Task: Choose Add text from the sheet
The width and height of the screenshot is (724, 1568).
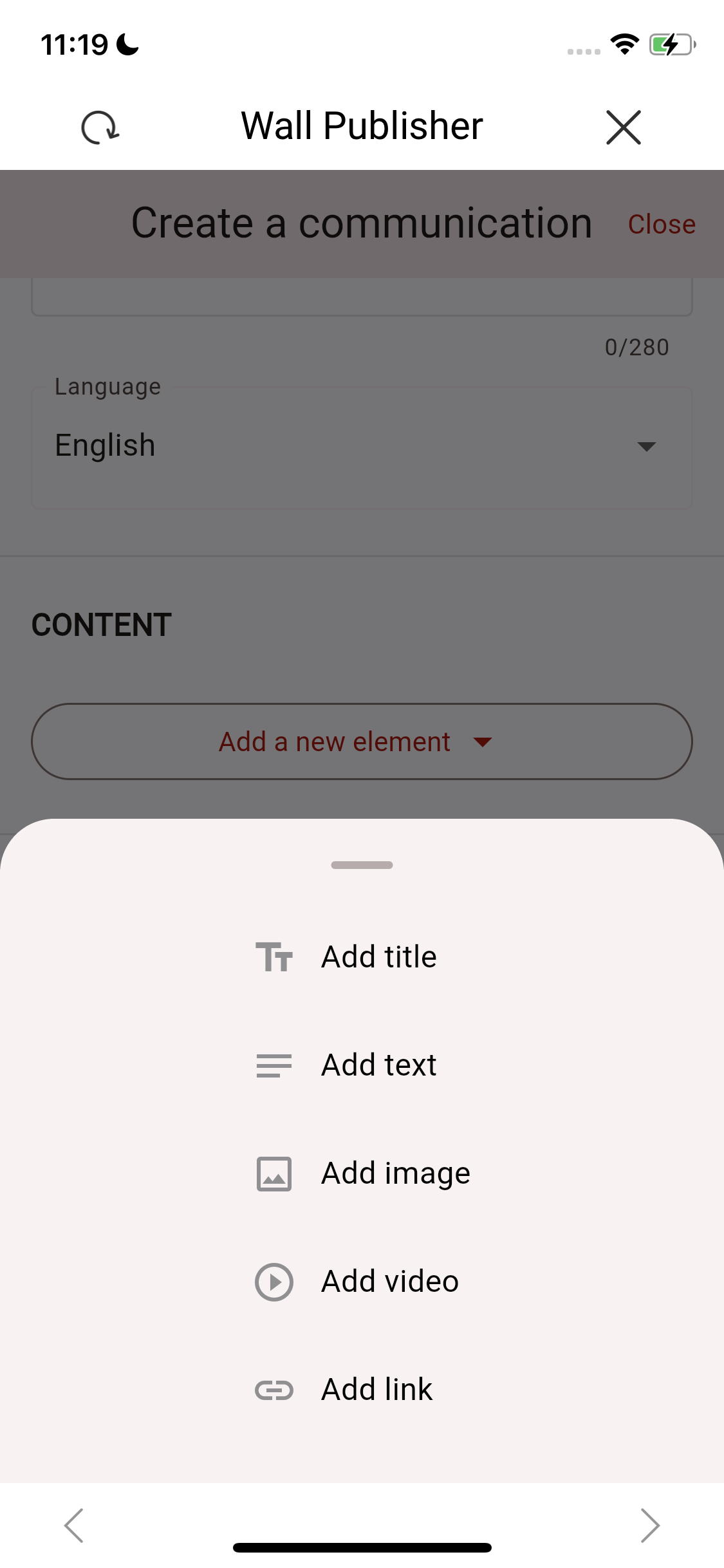Action: click(x=362, y=1065)
